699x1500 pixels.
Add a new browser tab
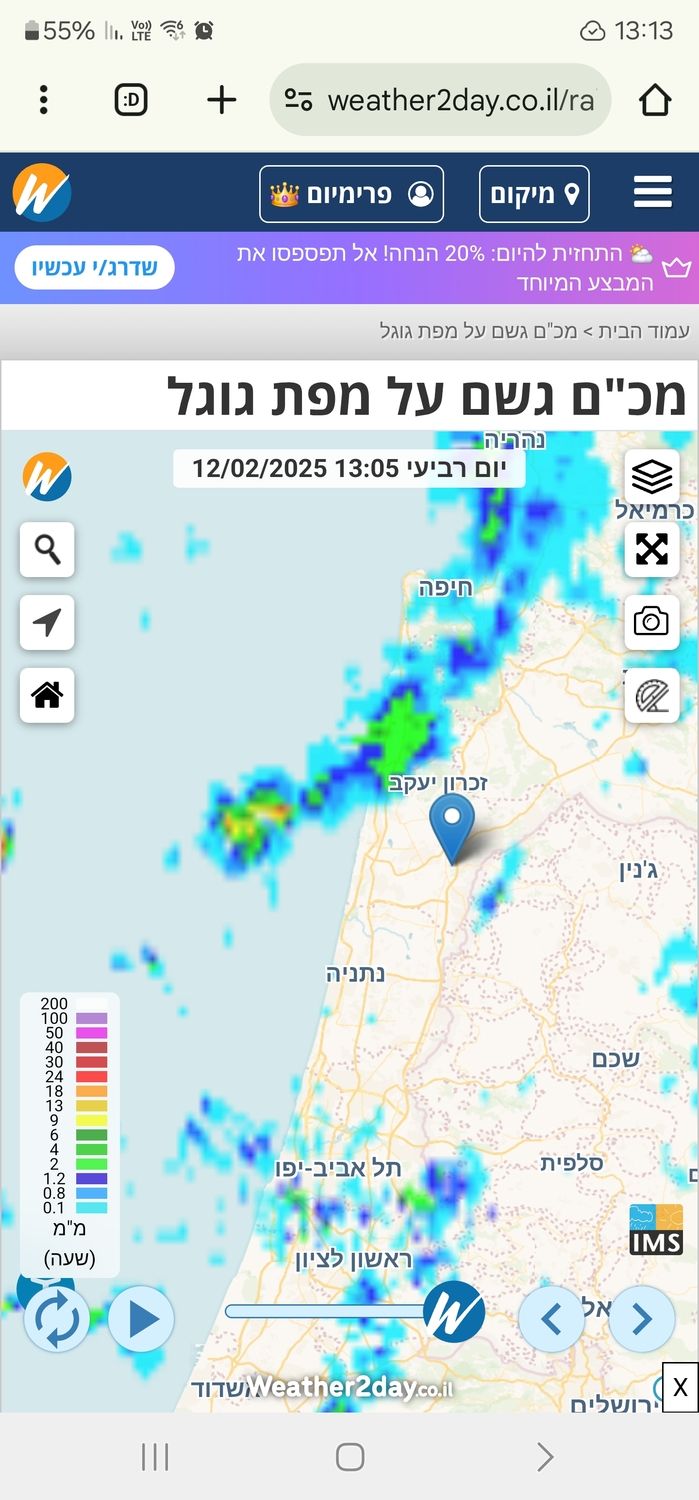pos(221,100)
